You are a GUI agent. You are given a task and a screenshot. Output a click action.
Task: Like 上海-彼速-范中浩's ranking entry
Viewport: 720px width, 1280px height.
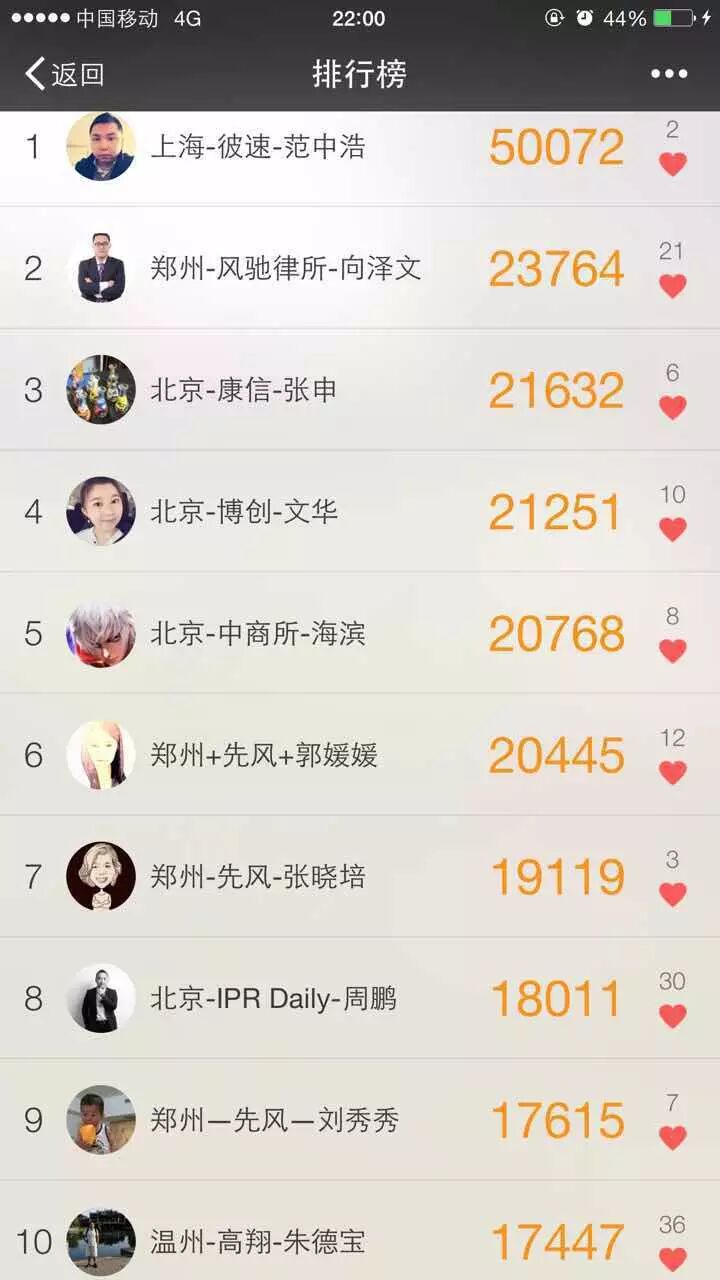[x=672, y=164]
